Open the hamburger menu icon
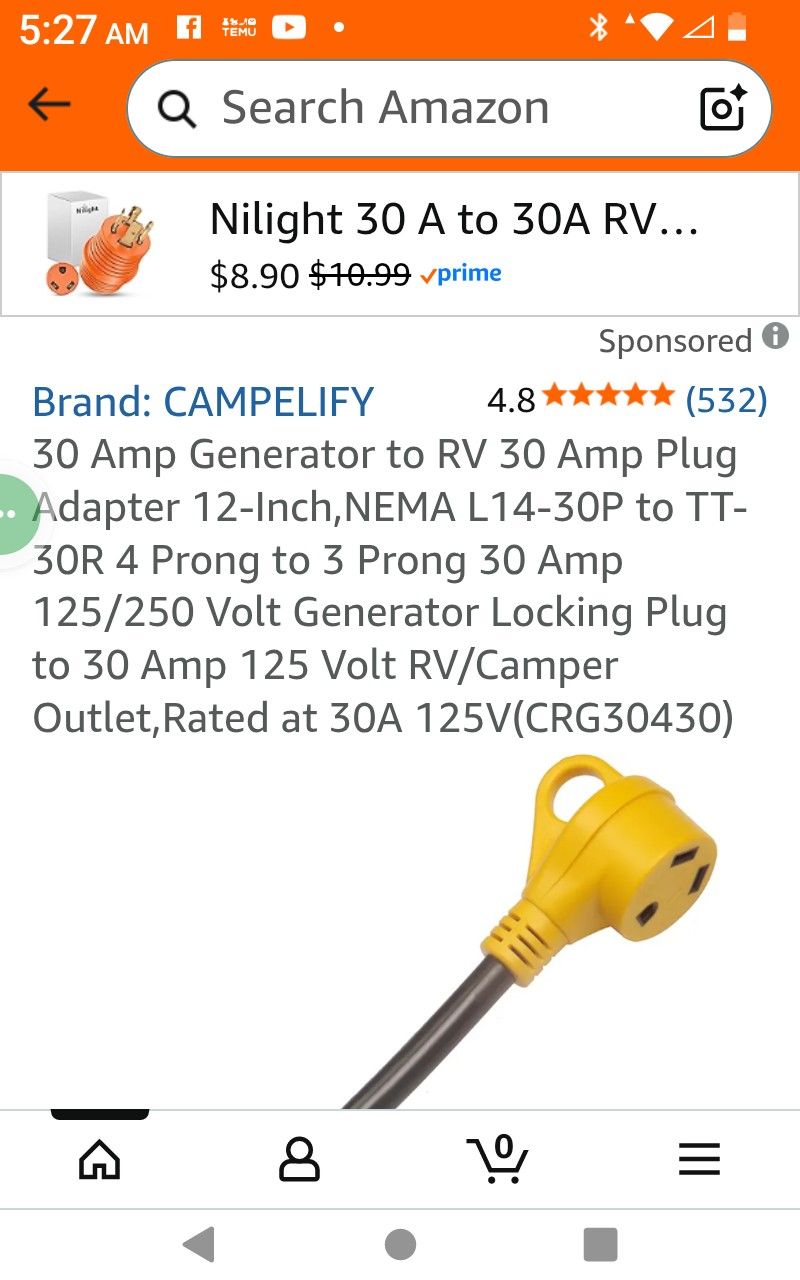 [x=699, y=1159]
